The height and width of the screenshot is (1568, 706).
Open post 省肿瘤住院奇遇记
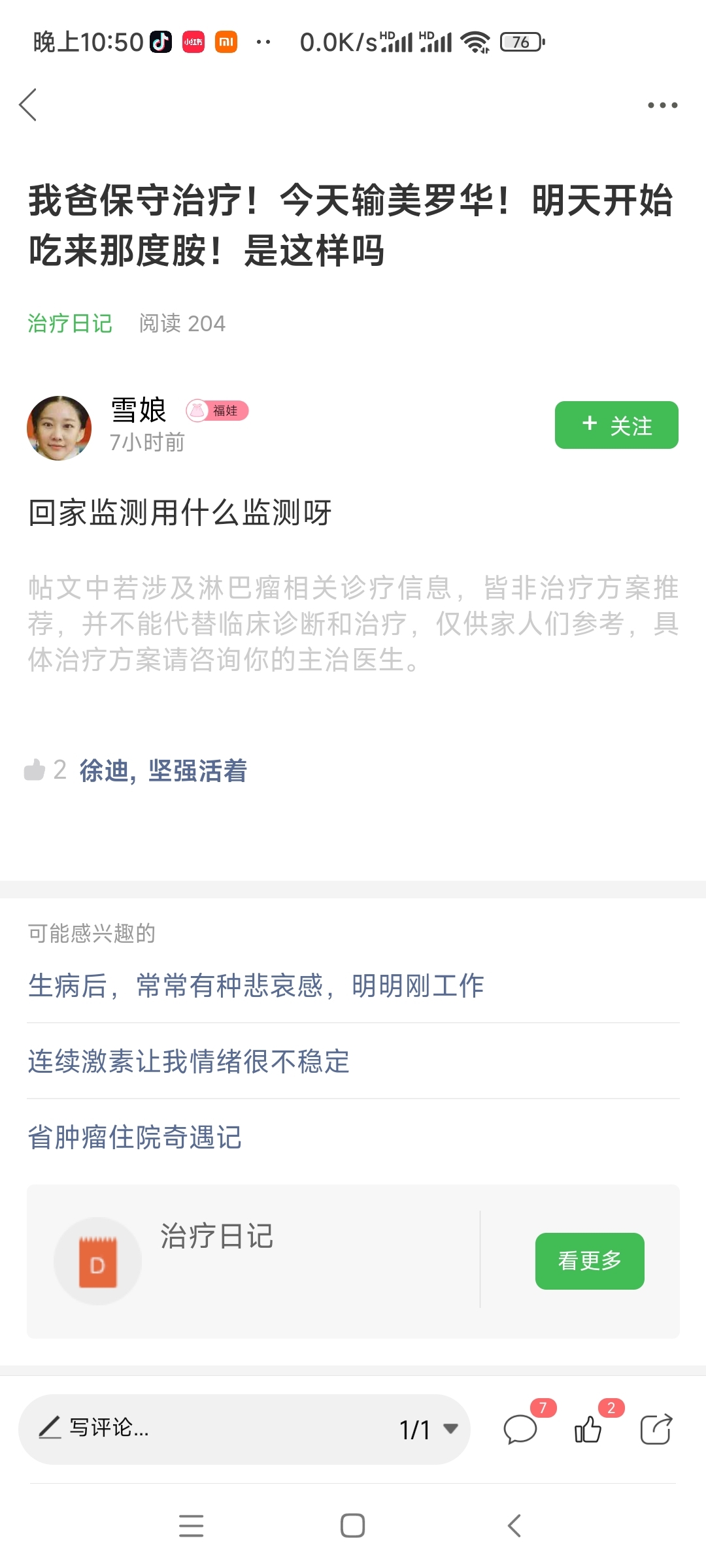coord(135,1137)
